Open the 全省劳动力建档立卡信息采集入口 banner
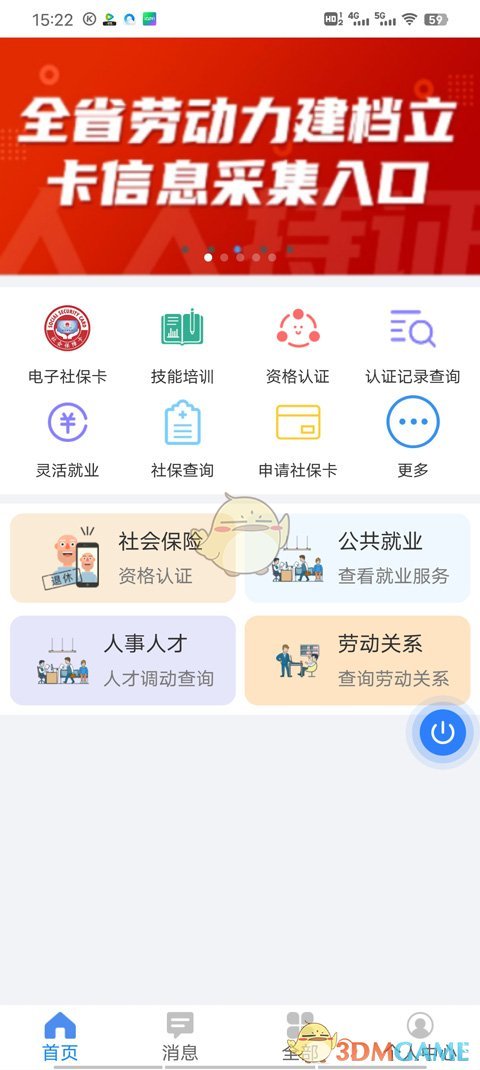 click(240, 156)
